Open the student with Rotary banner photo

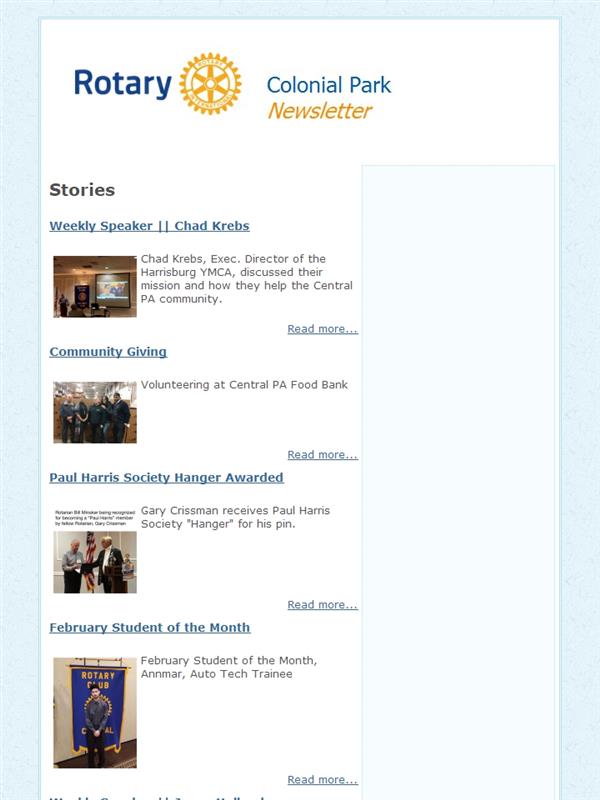[95, 713]
